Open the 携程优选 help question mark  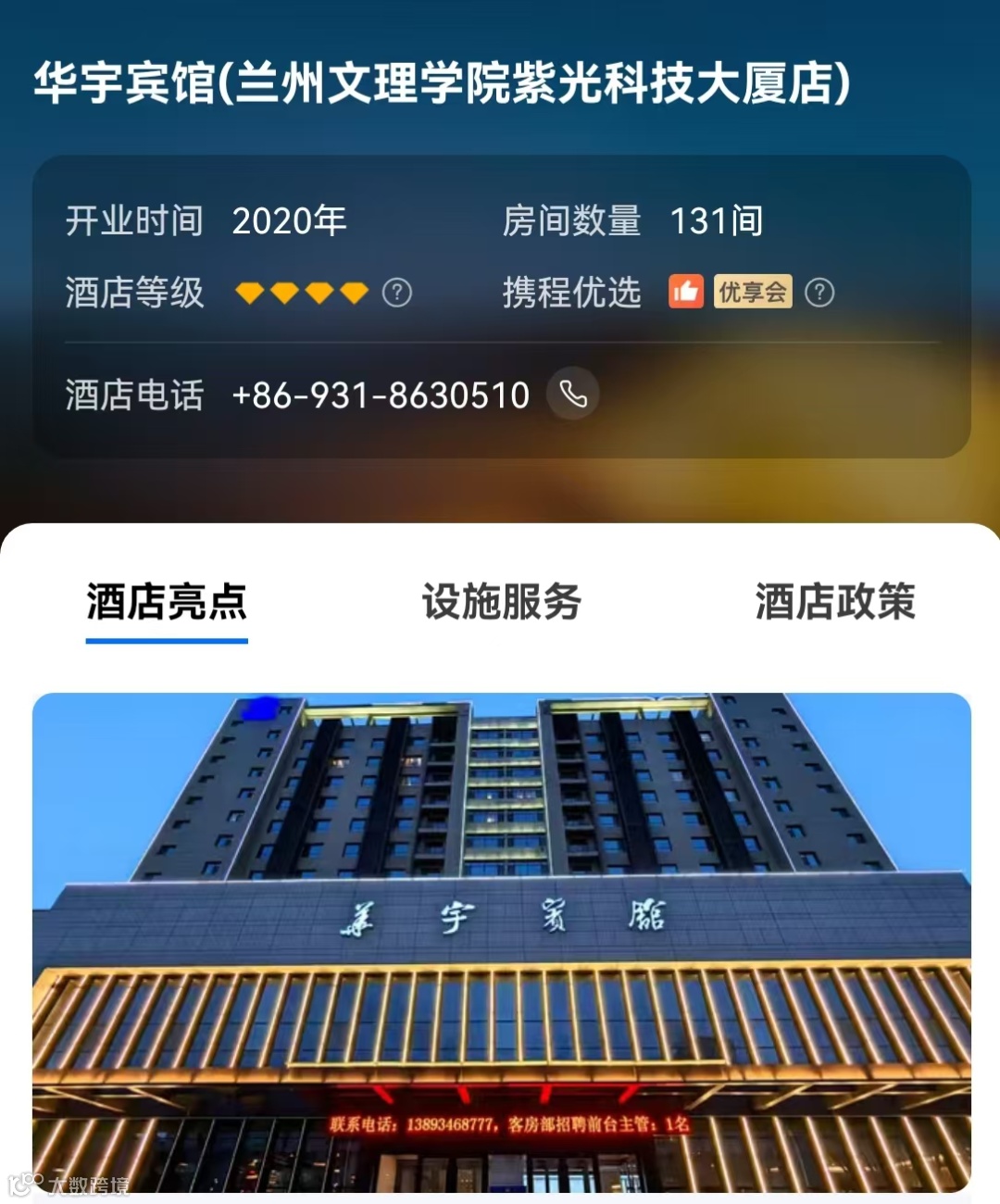[x=819, y=293]
